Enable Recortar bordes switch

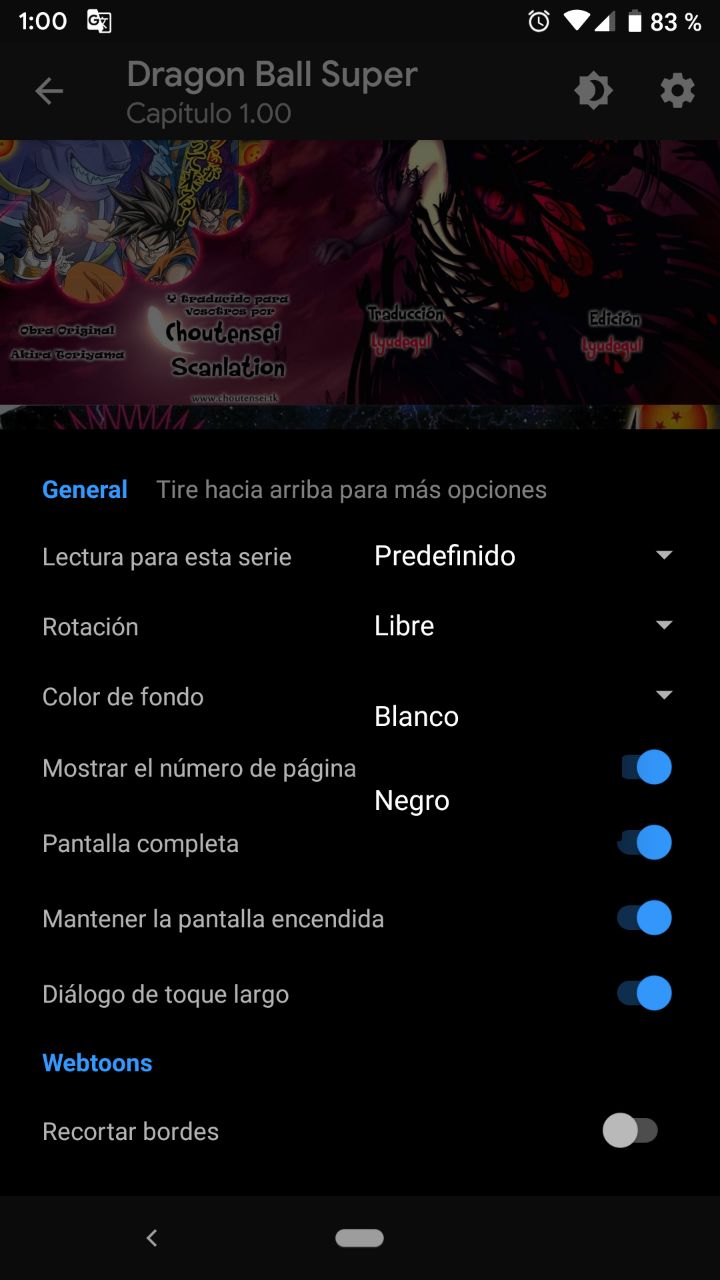(x=631, y=1131)
